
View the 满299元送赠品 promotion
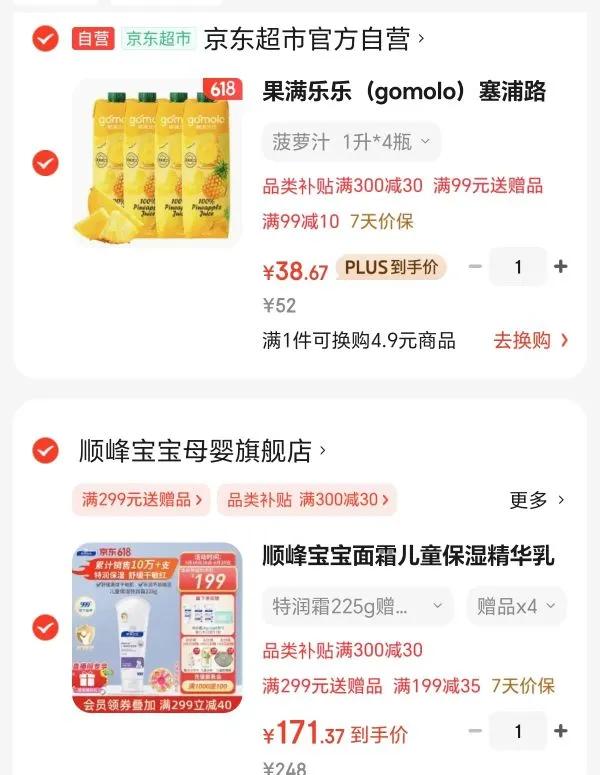coord(141,499)
